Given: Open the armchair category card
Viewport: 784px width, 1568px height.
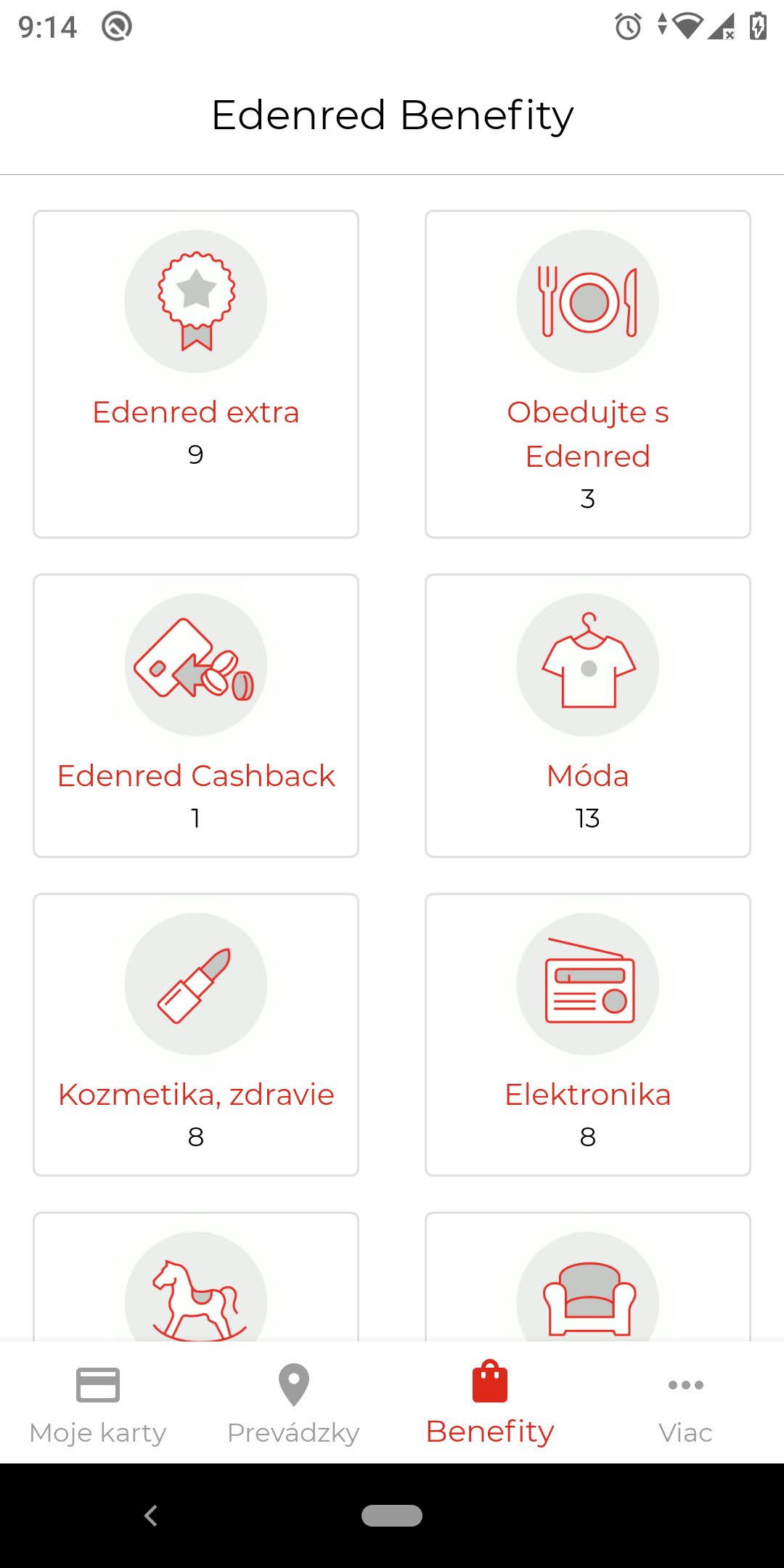Looking at the screenshot, I should (x=588, y=1278).
